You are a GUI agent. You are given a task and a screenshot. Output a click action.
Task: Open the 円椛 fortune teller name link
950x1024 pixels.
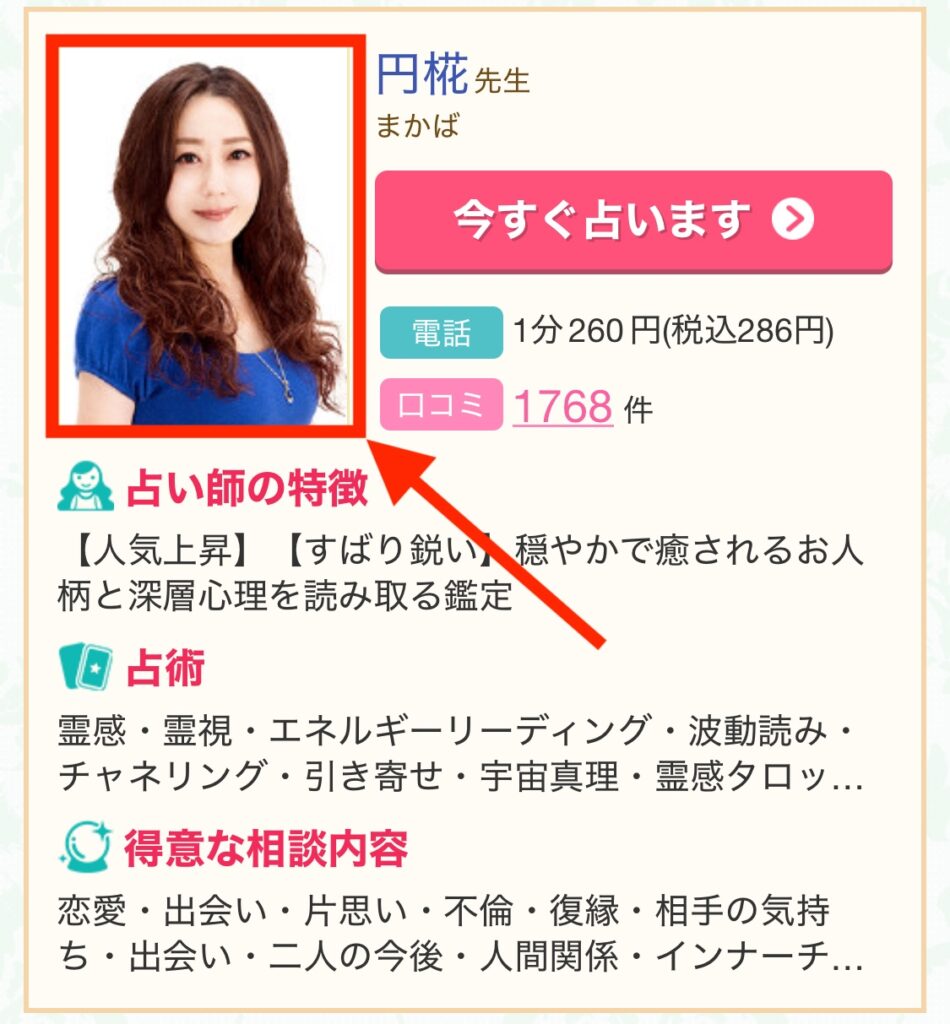pos(422,75)
